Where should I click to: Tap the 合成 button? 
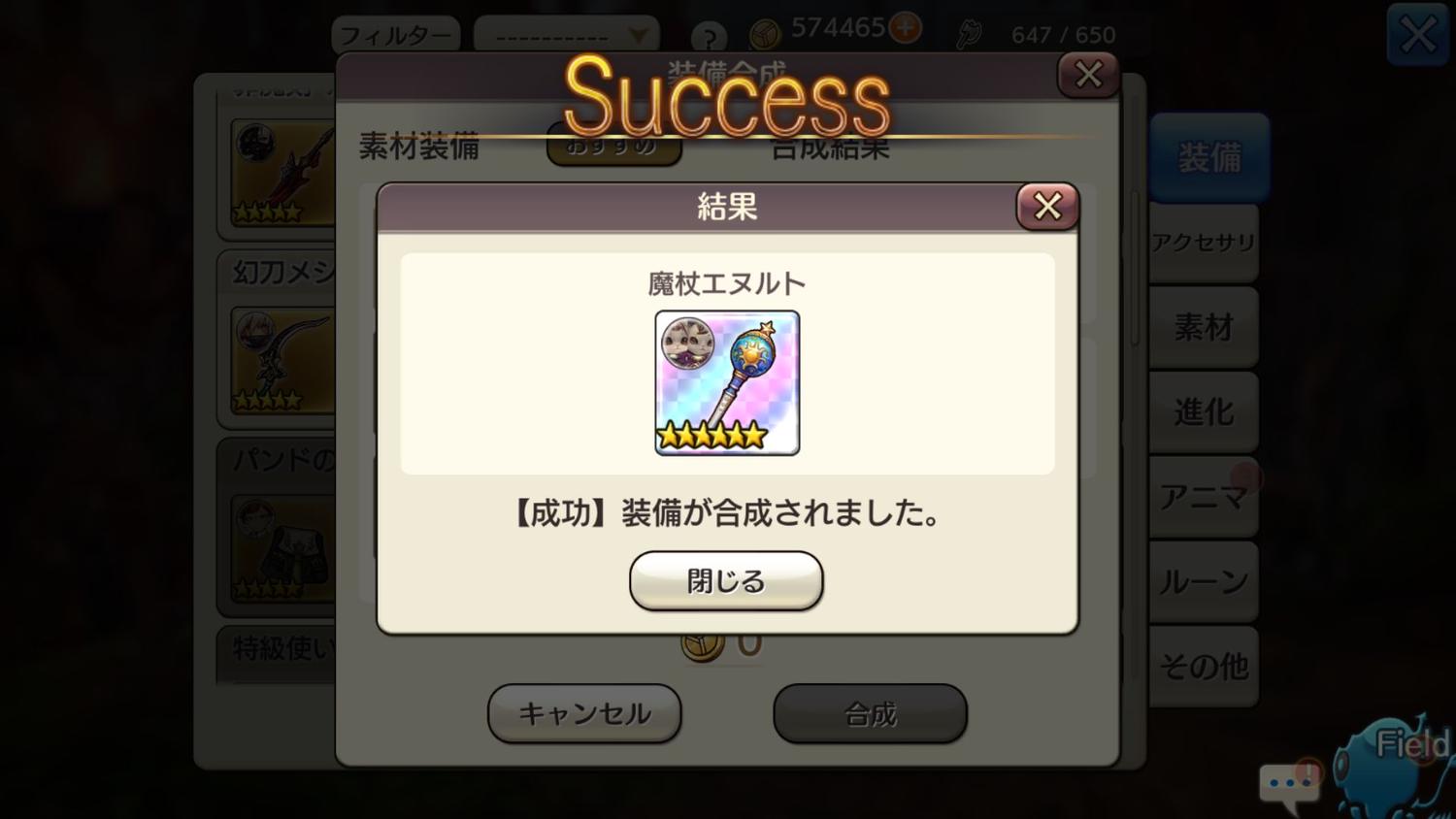pos(870,714)
